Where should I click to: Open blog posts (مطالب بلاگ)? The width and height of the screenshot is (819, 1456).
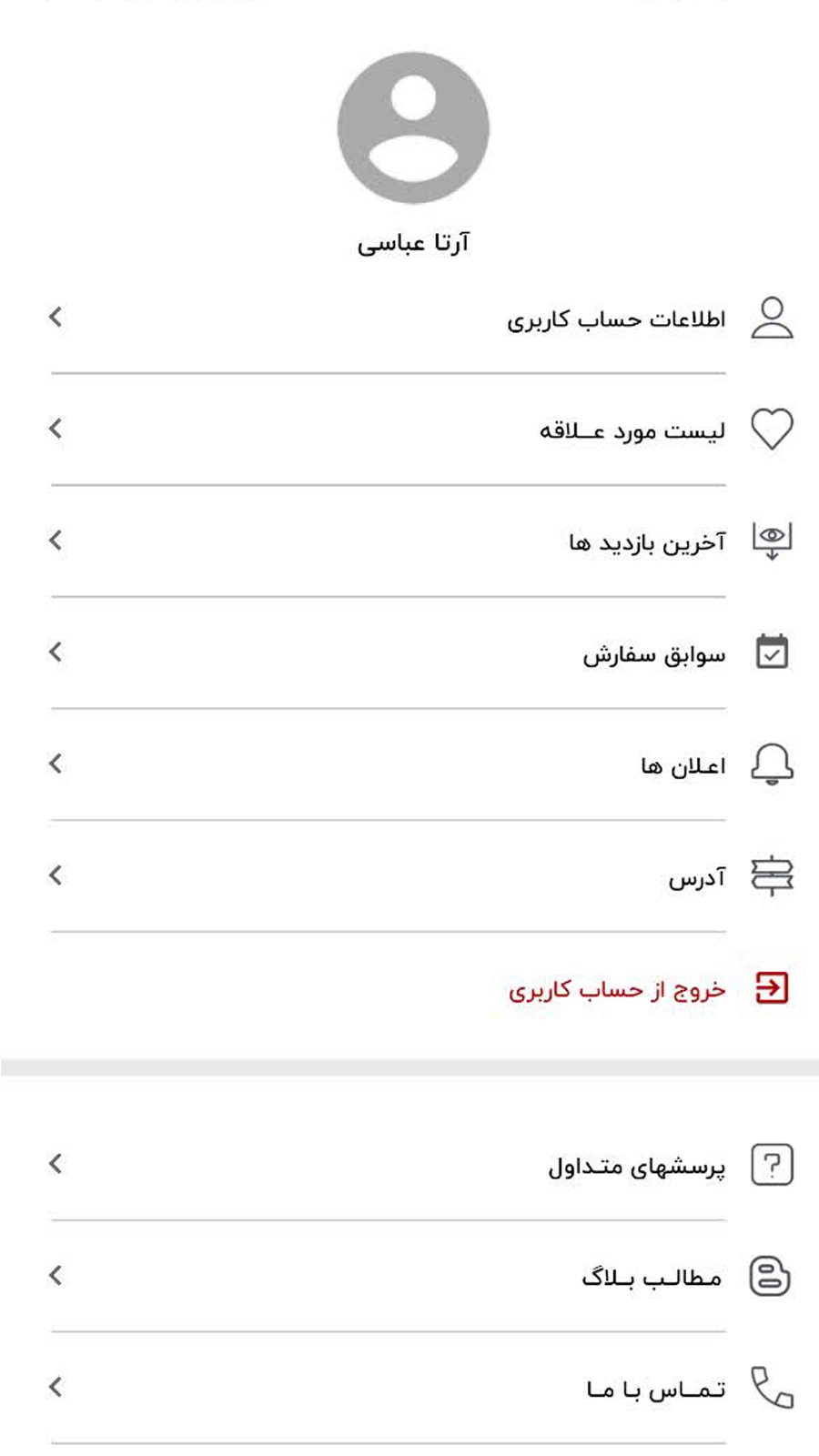click(652, 1278)
